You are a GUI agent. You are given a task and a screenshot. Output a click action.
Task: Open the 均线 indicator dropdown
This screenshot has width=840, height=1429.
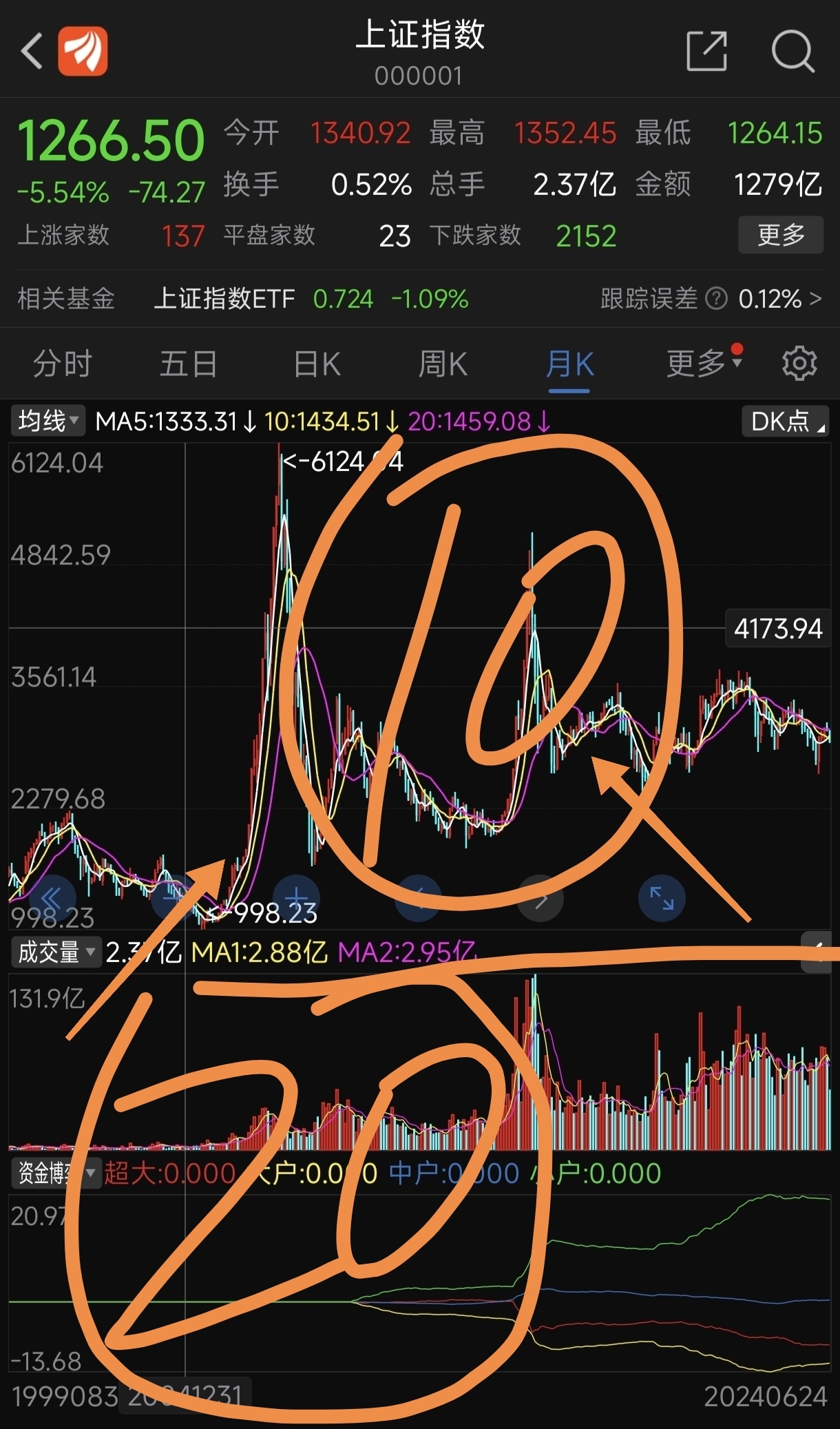coord(48,421)
